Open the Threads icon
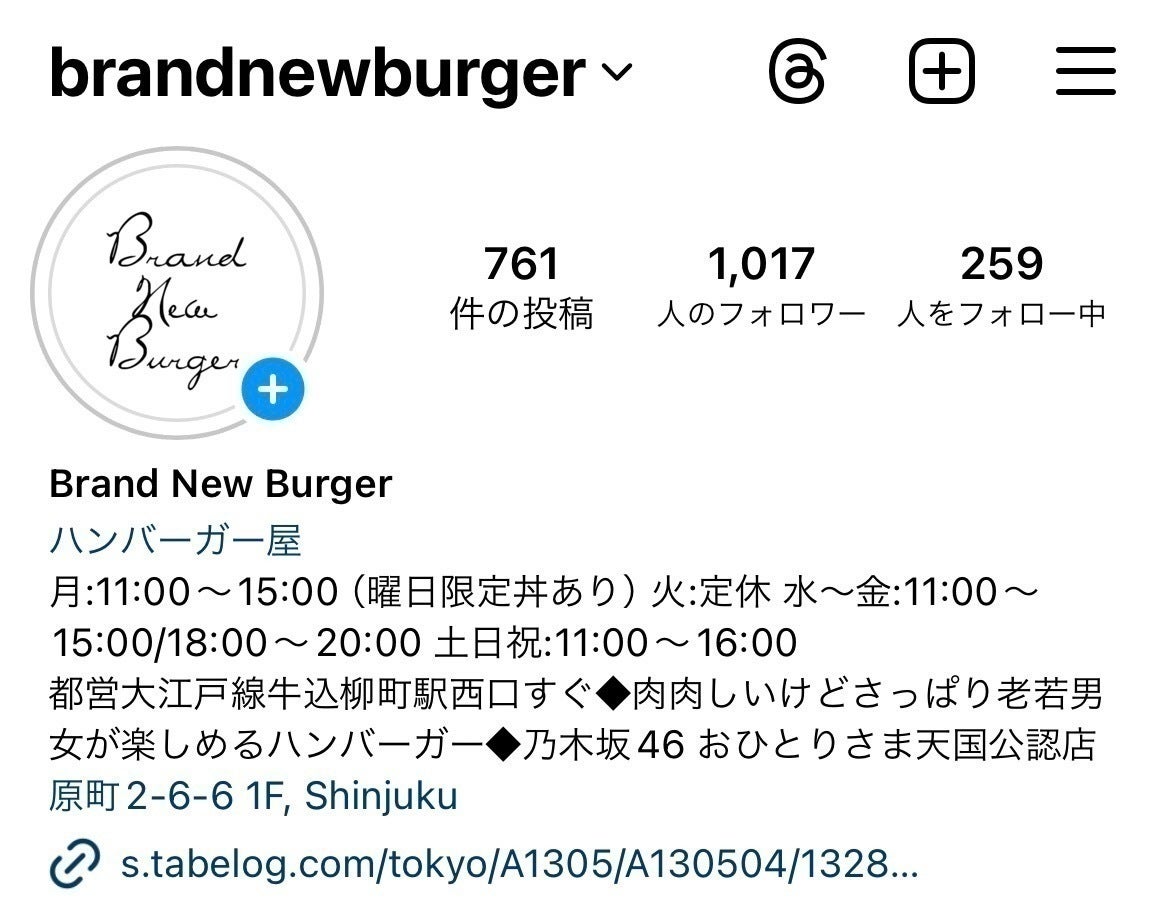 point(797,72)
